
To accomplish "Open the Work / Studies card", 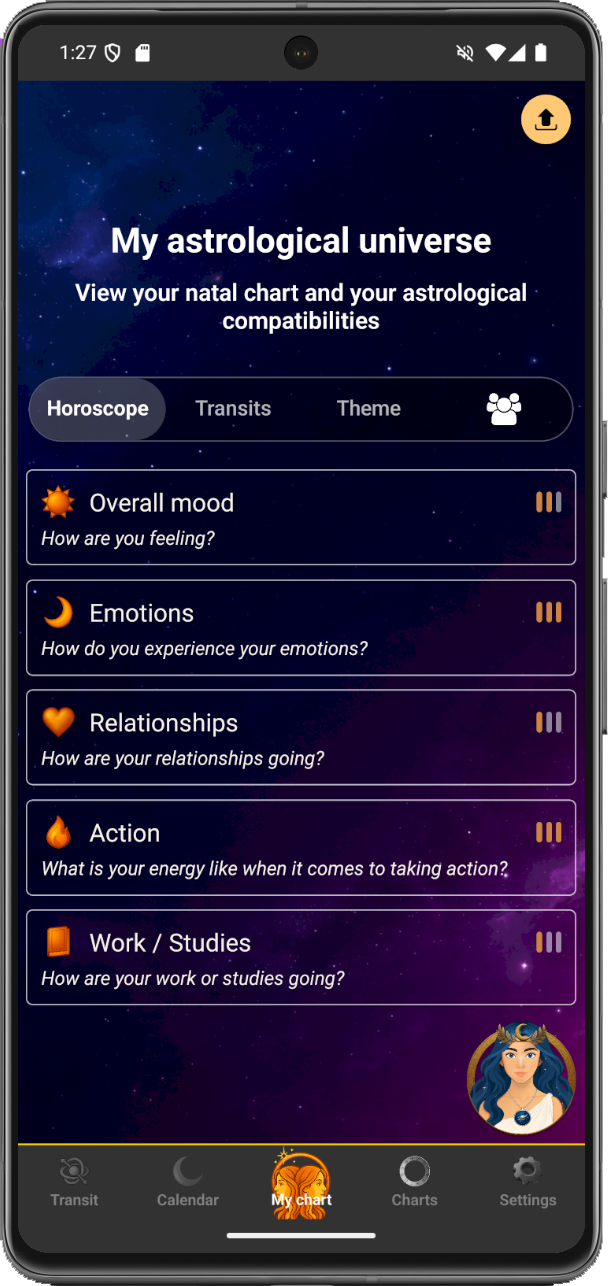I will pyautogui.click(x=300, y=957).
